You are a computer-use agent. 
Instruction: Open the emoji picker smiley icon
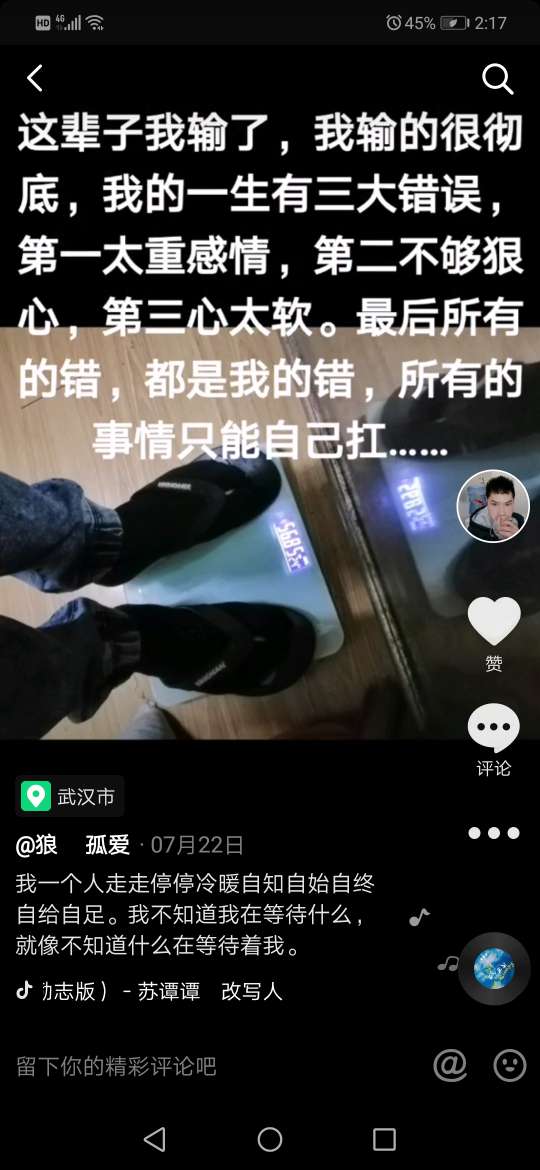pyautogui.click(x=510, y=1066)
